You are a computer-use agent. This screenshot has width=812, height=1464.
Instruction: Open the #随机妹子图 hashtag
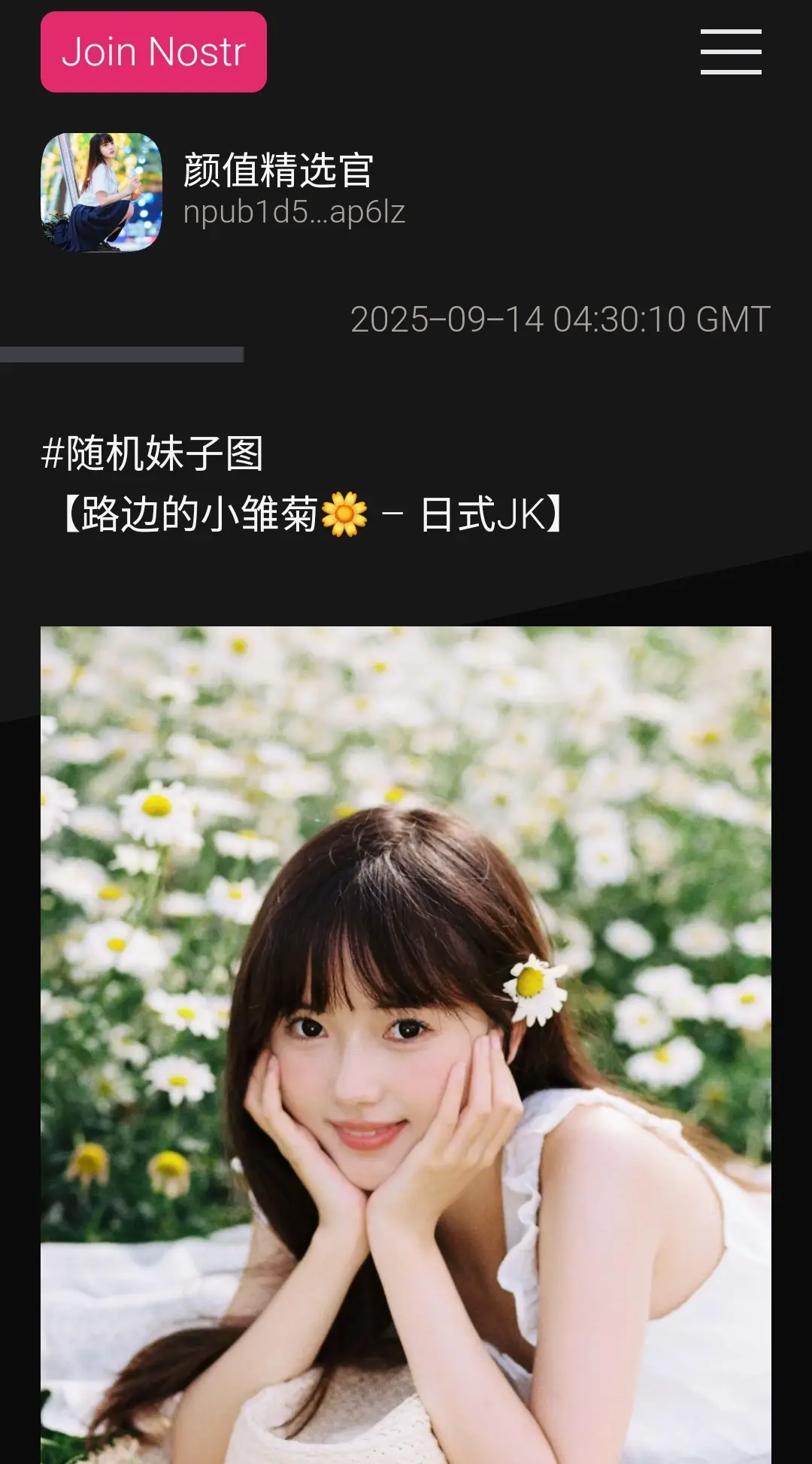[x=152, y=453]
